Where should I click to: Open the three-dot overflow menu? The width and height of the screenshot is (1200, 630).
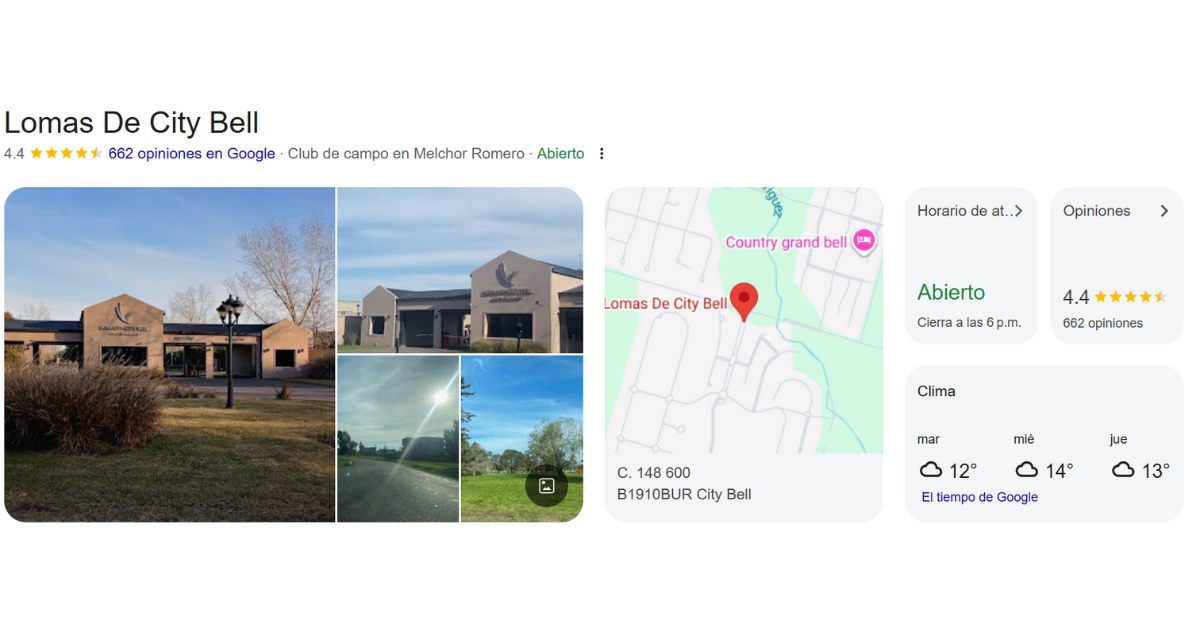(602, 154)
